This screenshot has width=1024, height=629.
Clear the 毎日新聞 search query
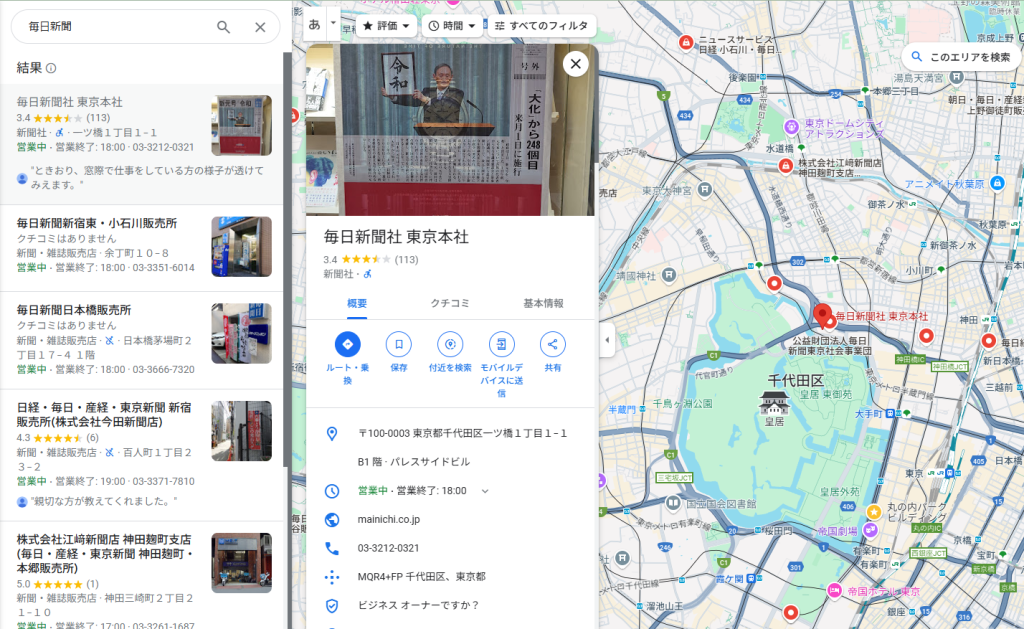coord(260,27)
